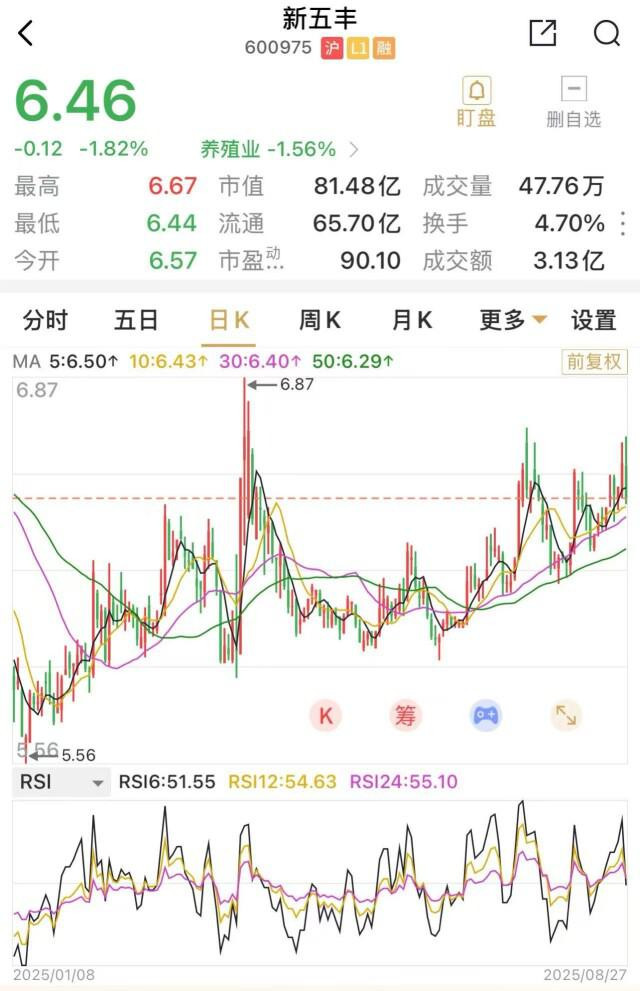Tap the blue gamepad icon
Image resolution: width=640 pixels, height=991 pixels.
pyautogui.click(x=486, y=715)
